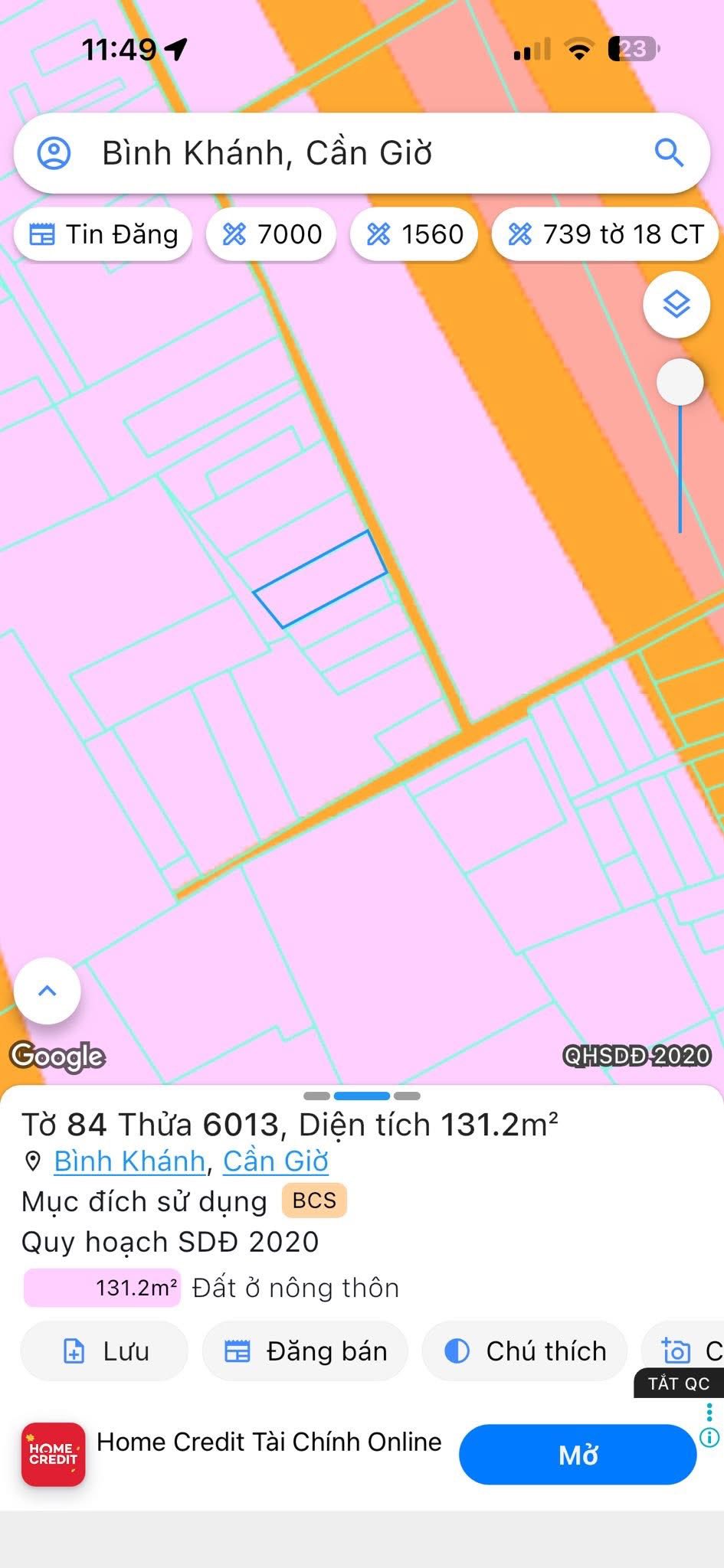Open the Cần Giờ district link
This screenshot has width=724, height=1568.
275,1161
